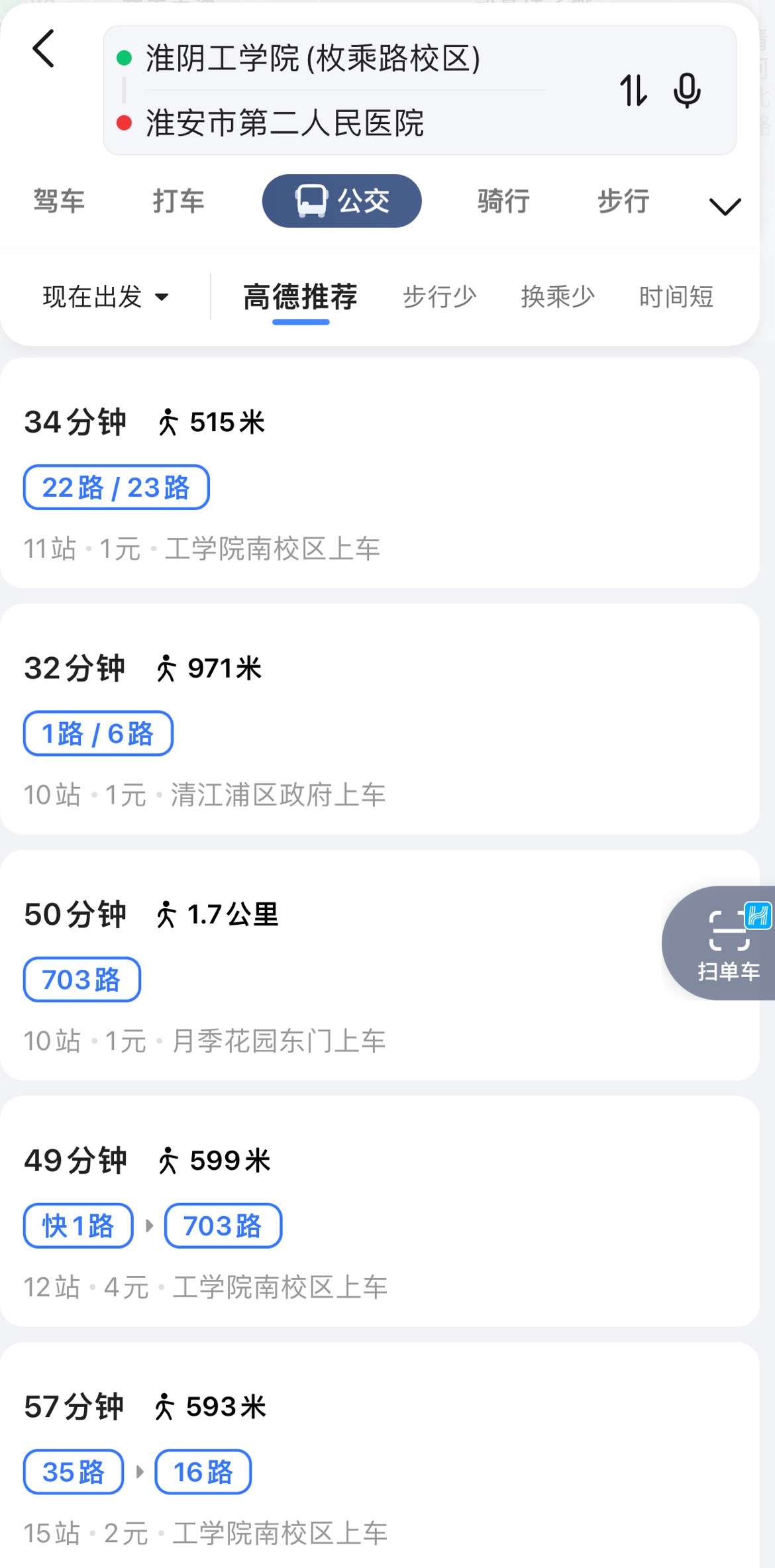Expand more travel modes with the chevron
775x1568 pixels.
coord(725,207)
